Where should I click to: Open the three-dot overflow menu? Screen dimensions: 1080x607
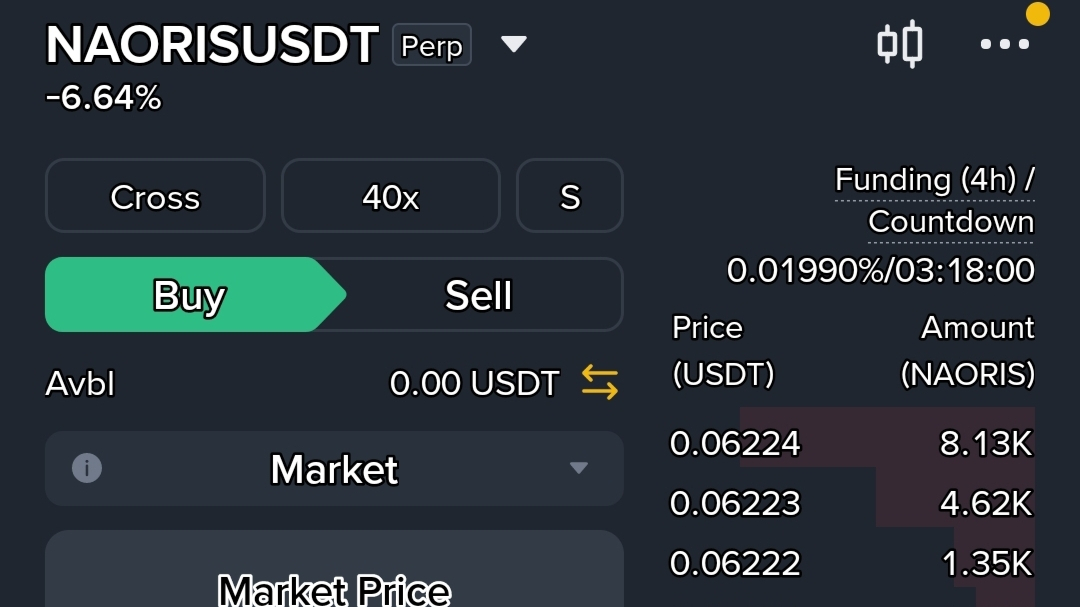click(x=1004, y=45)
